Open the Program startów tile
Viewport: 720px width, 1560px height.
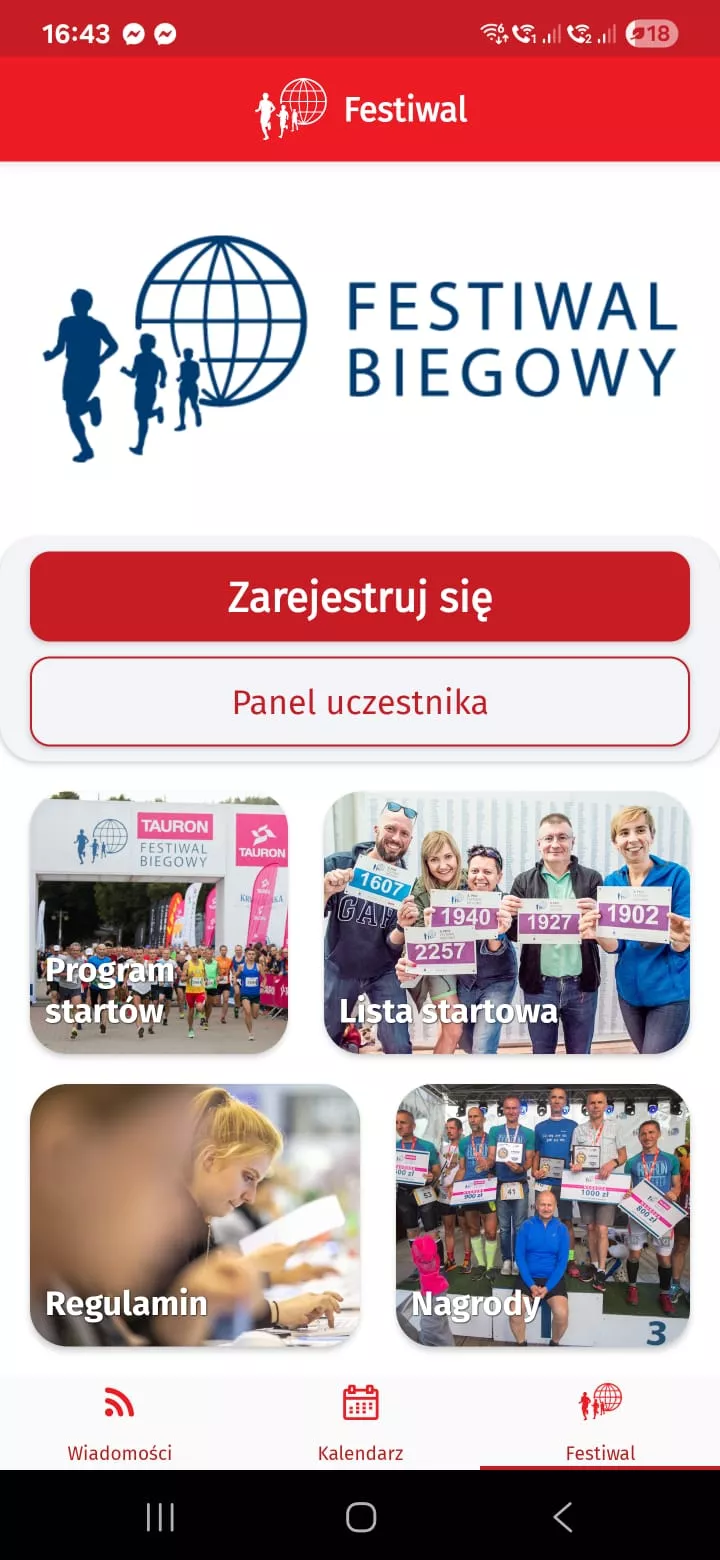coord(159,923)
